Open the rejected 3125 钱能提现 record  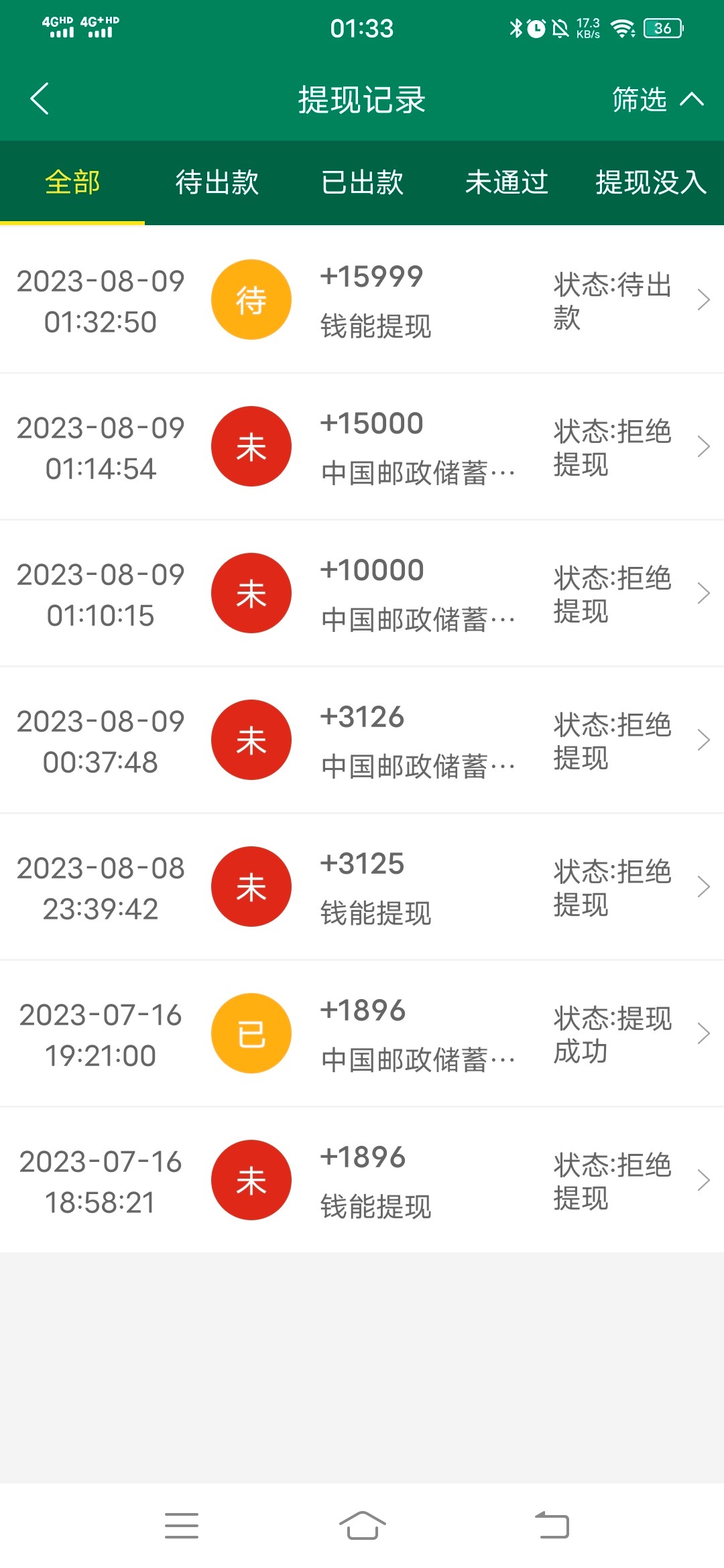(x=703, y=887)
